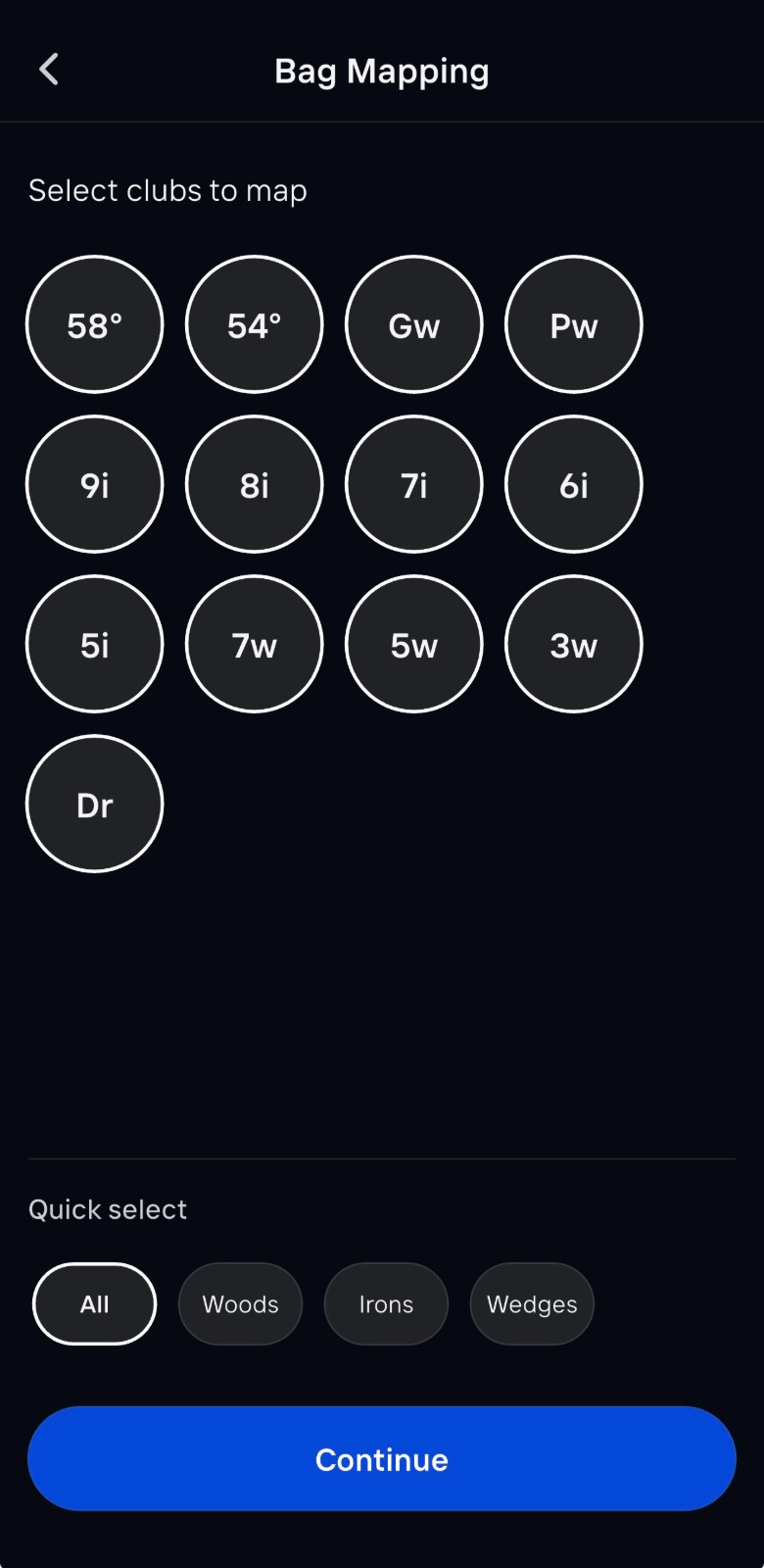Toggle the 54° wedge club
Viewport: 764px width, 1568px height.
coord(254,324)
